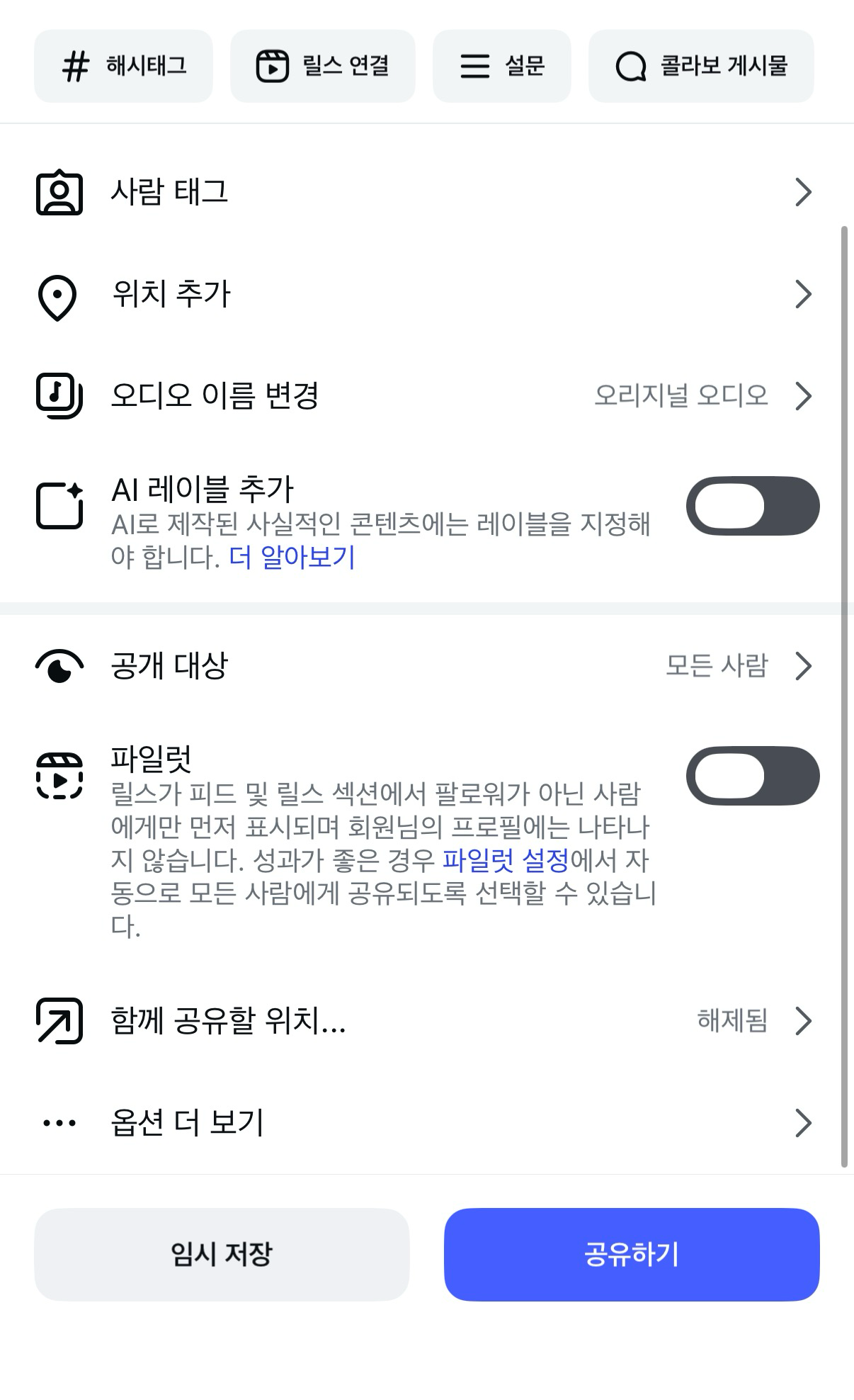
Task: Share the reel with 공유하기
Action: point(631,1254)
